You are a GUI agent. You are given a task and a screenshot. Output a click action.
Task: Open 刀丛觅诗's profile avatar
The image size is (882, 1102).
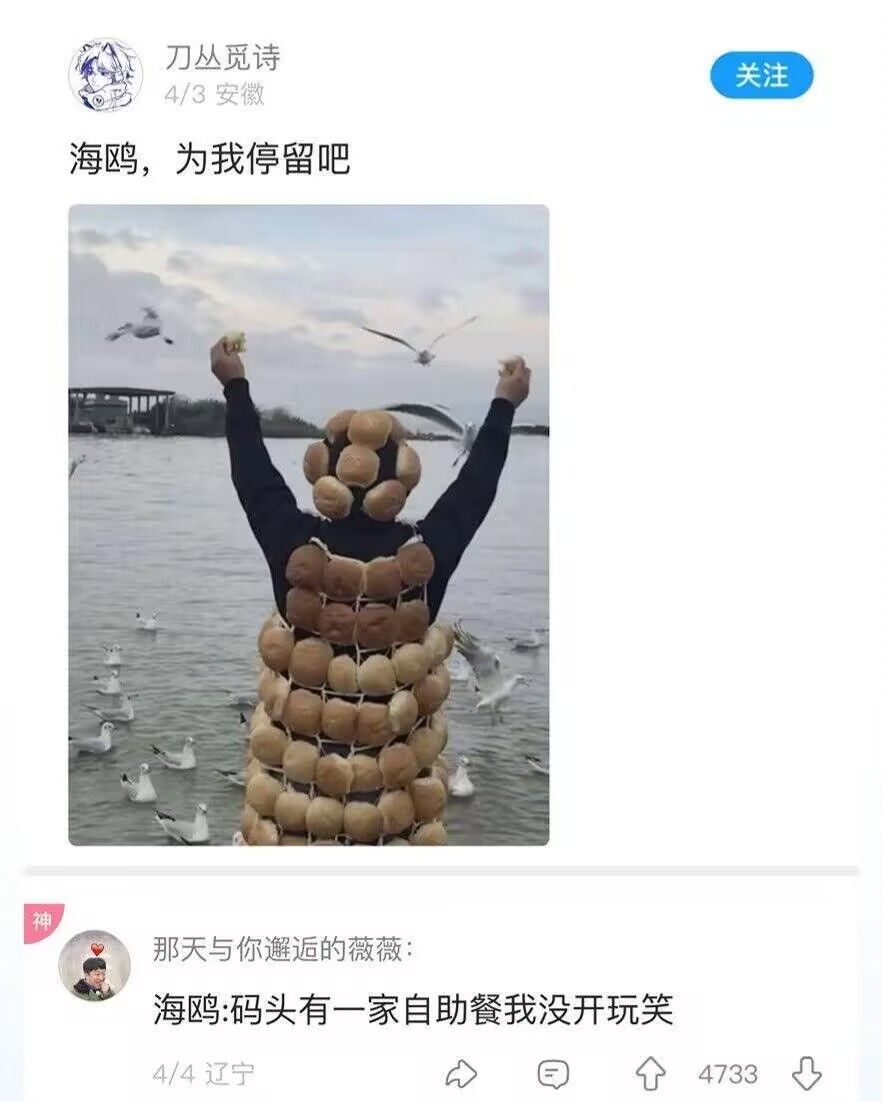[x=105, y=75]
